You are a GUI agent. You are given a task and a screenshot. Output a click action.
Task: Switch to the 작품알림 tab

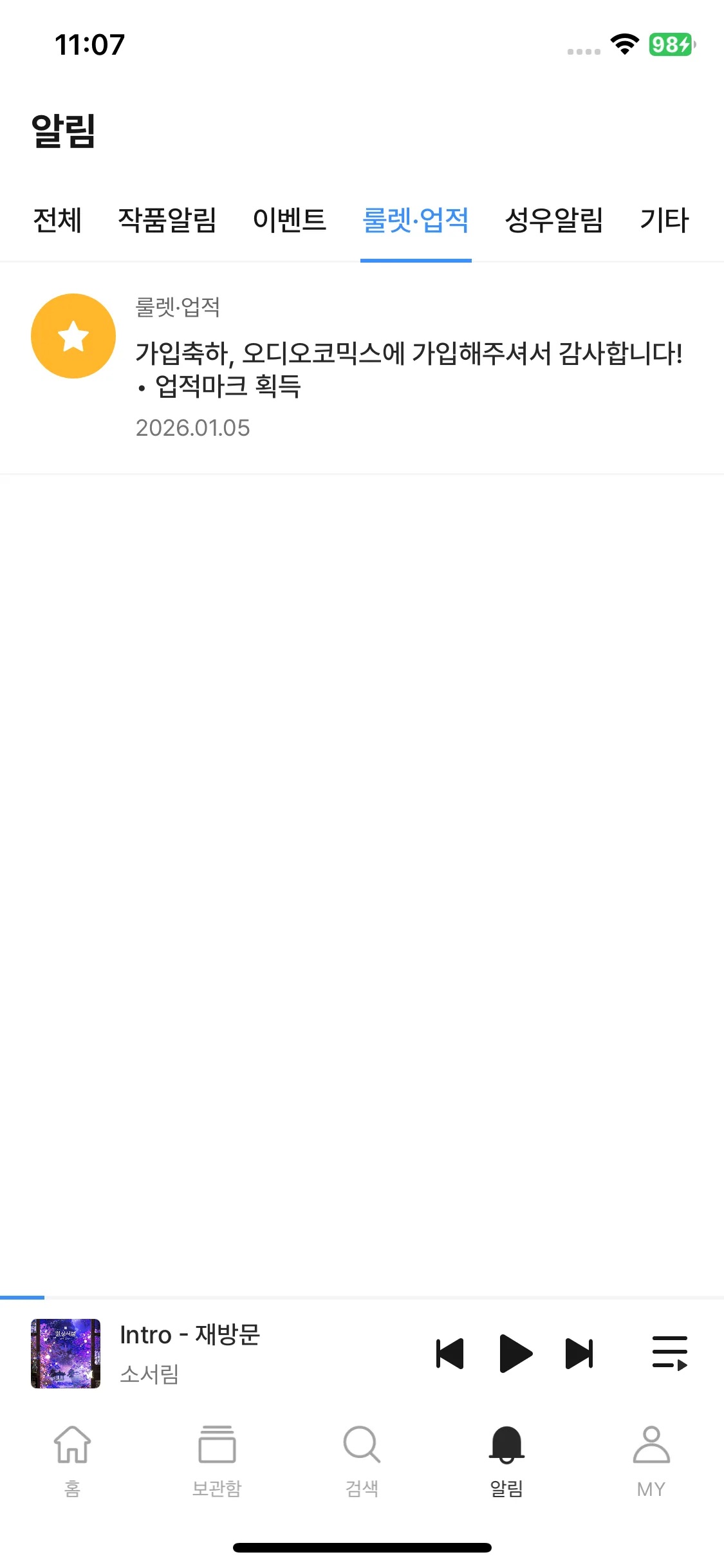[x=167, y=220]
